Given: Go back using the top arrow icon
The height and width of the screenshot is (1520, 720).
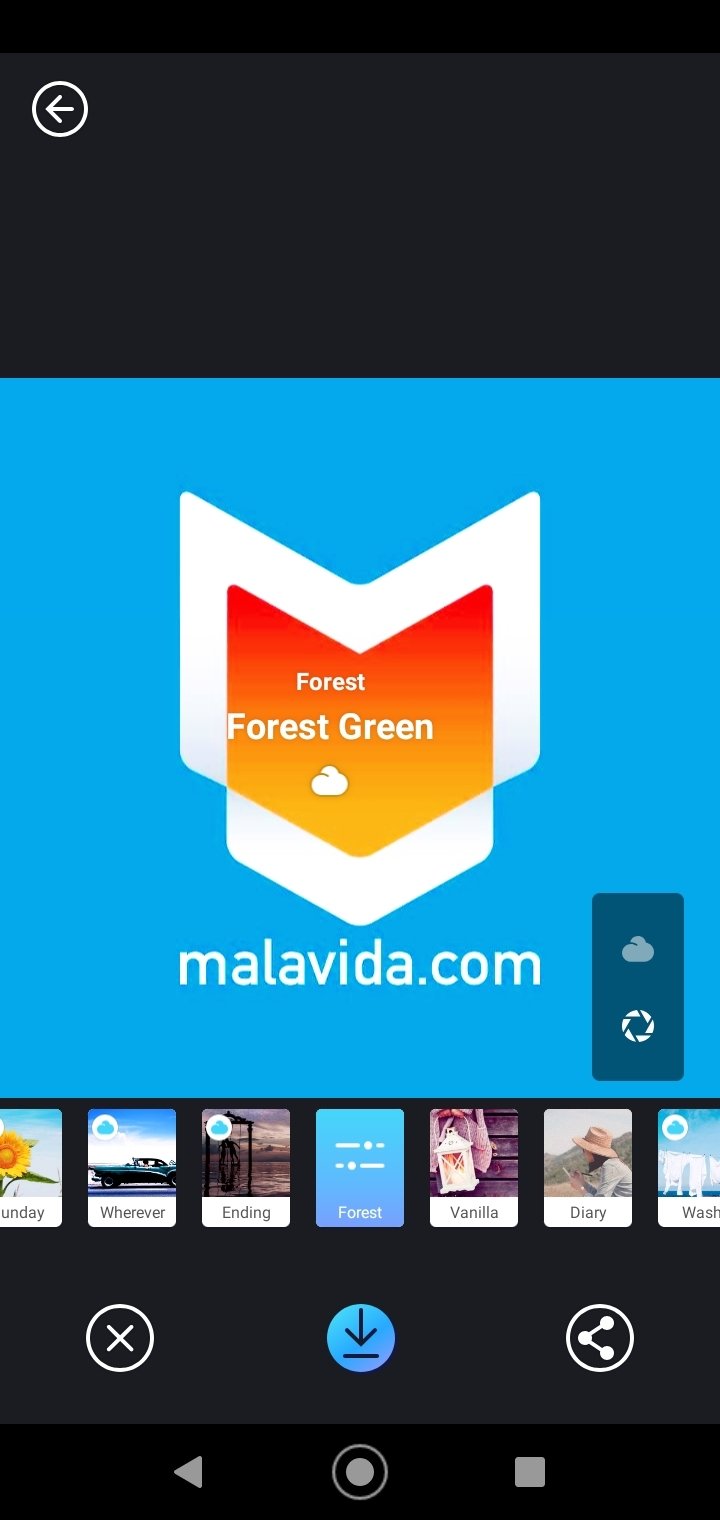Looking at the screenshot, I should [x=60, y=109].
